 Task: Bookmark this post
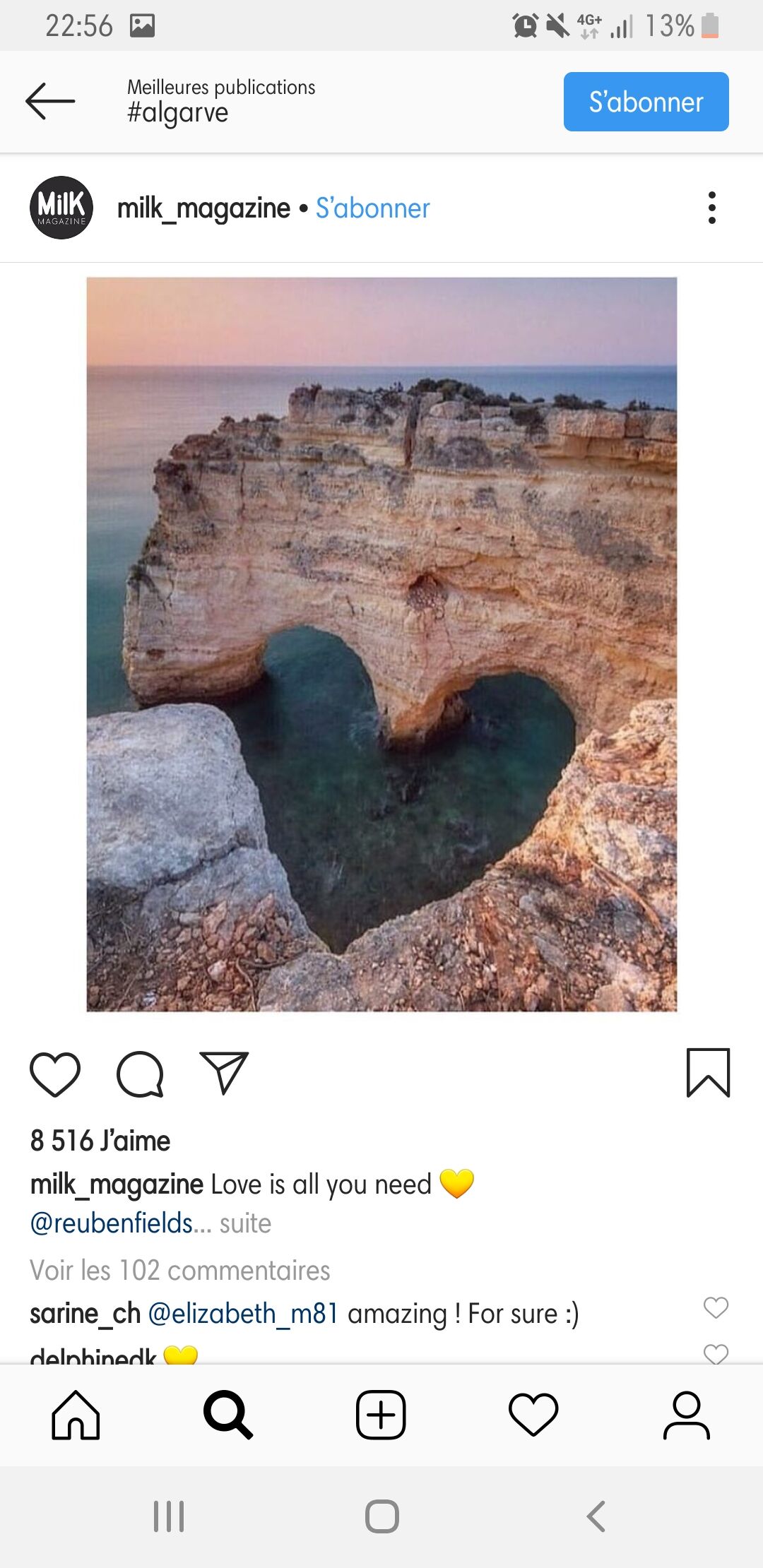[708, 1073]
